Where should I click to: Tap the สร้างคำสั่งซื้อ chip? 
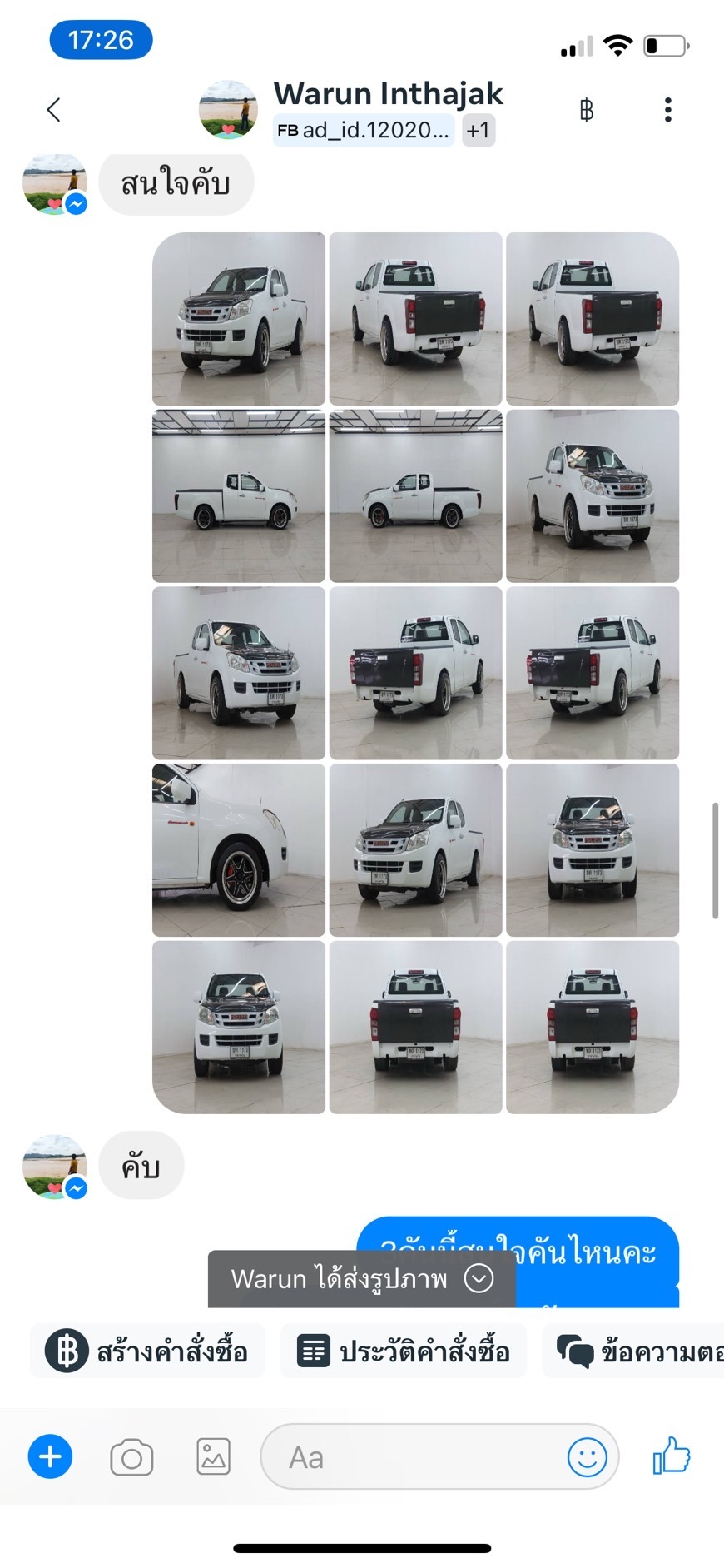[x=147, y=1350]
